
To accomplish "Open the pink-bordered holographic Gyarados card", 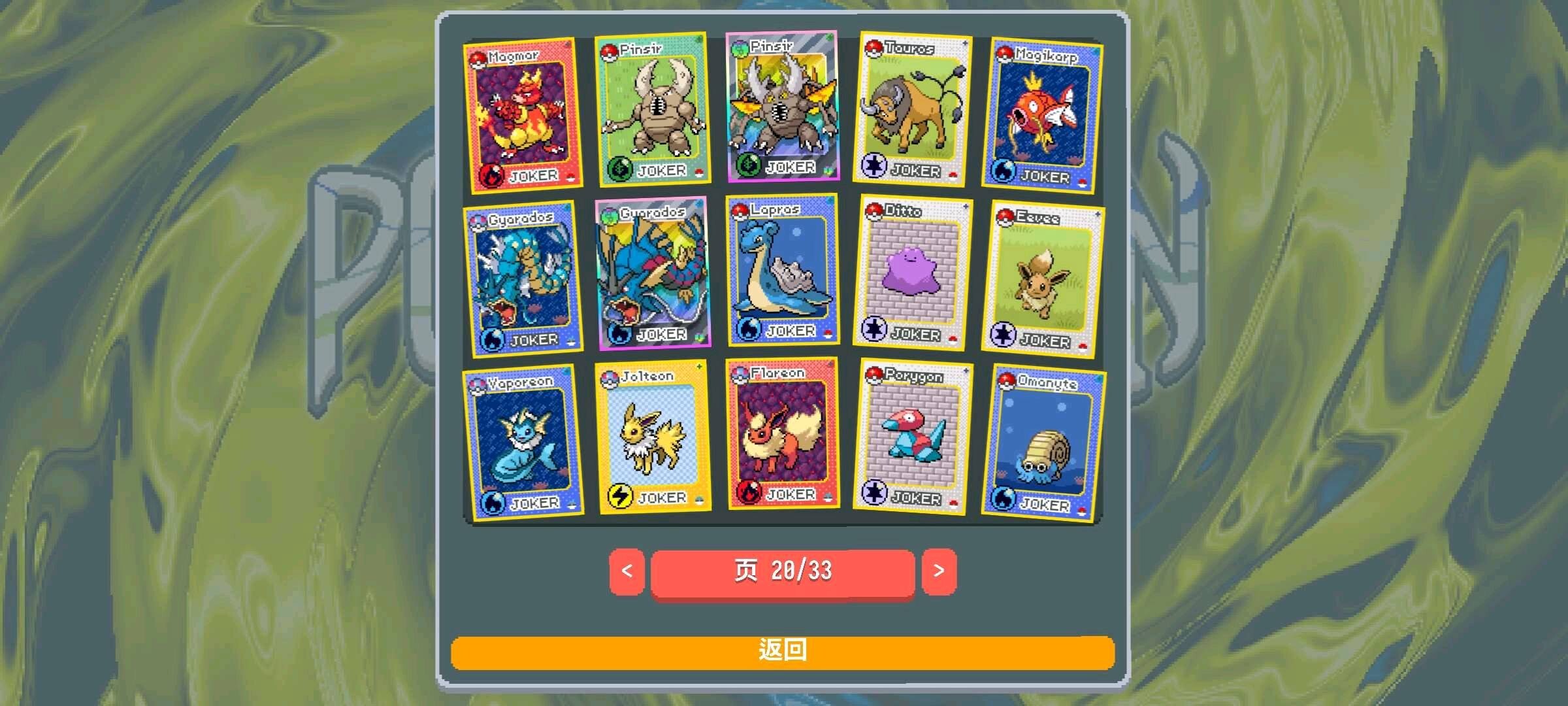I will (653, 274).
